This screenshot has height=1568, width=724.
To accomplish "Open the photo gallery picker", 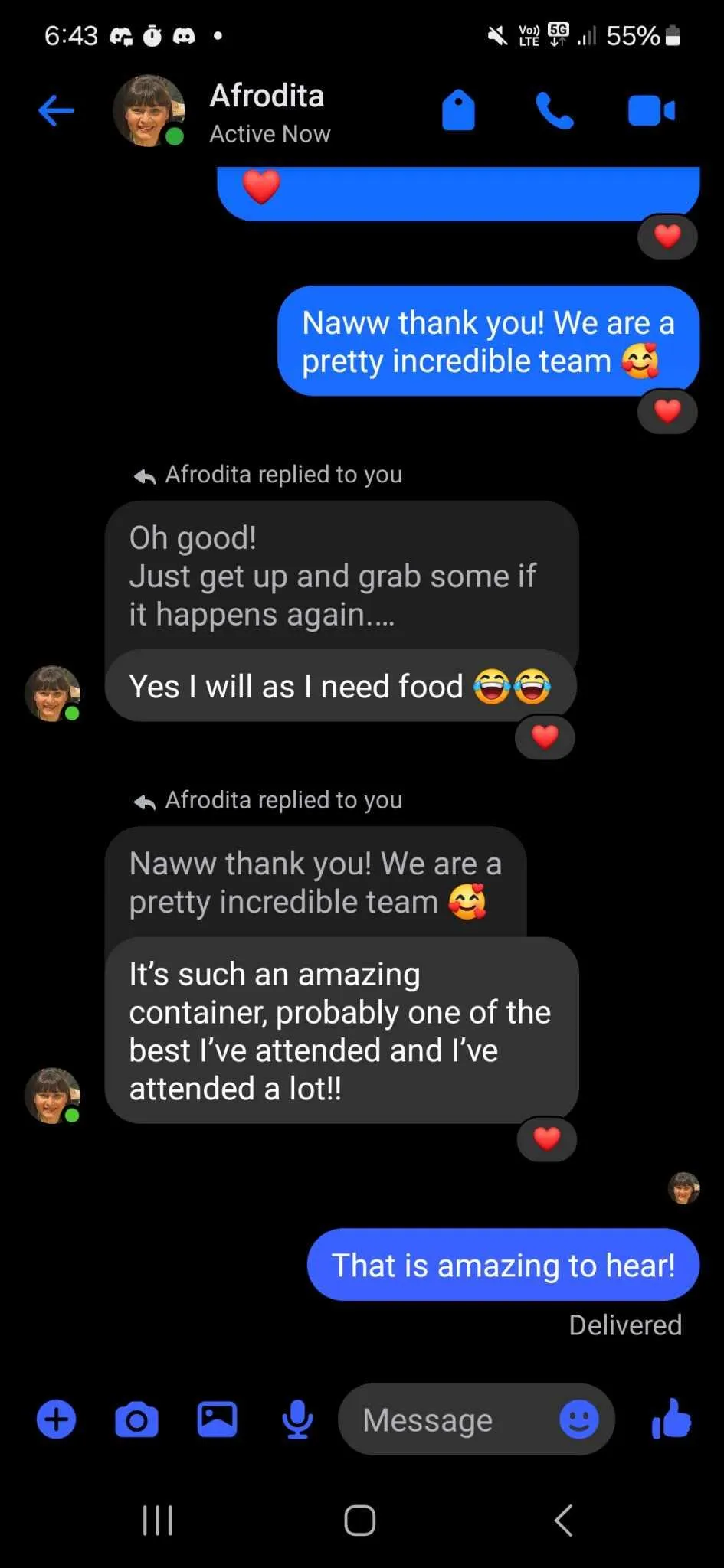I will click(x=218, y=1419).
